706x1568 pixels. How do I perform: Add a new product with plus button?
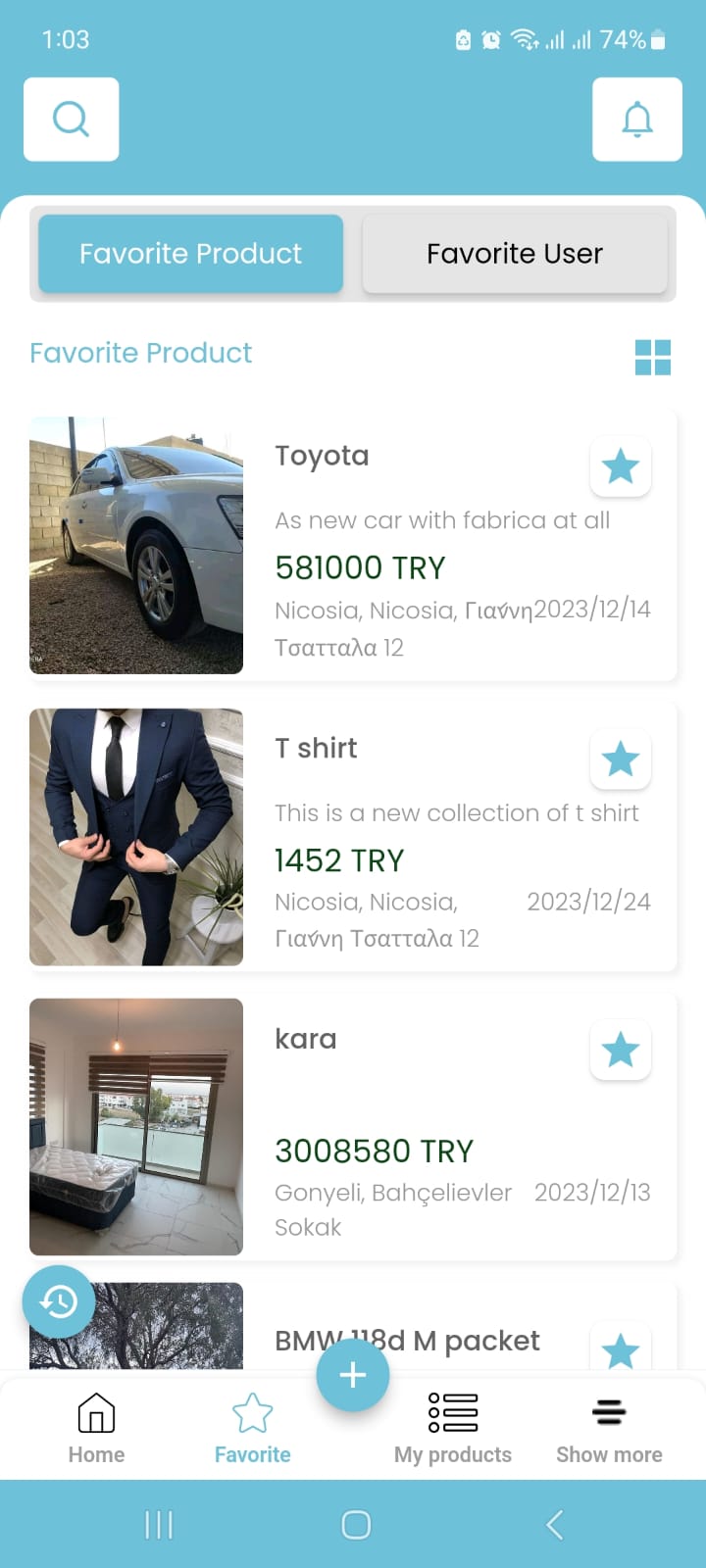click(353, 1375)
